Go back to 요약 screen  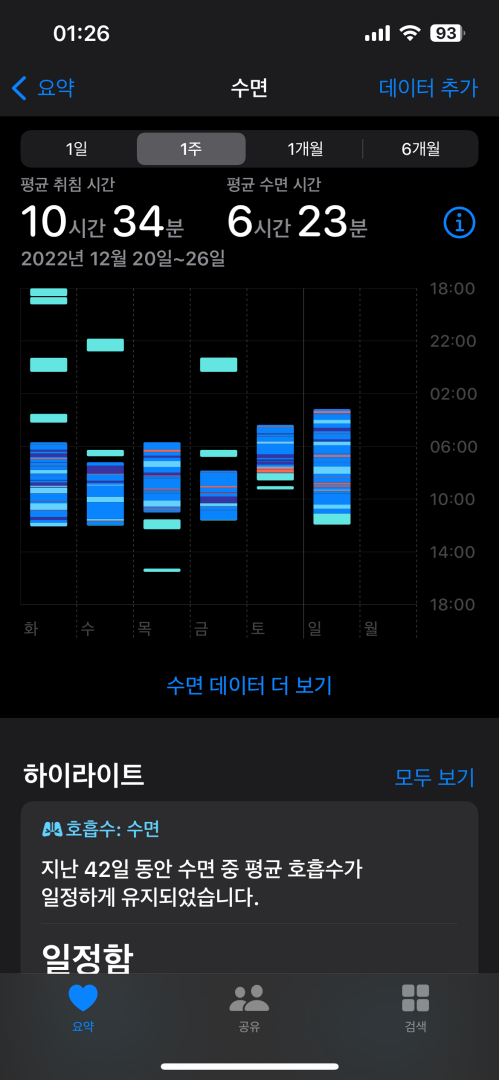[43, 88]
